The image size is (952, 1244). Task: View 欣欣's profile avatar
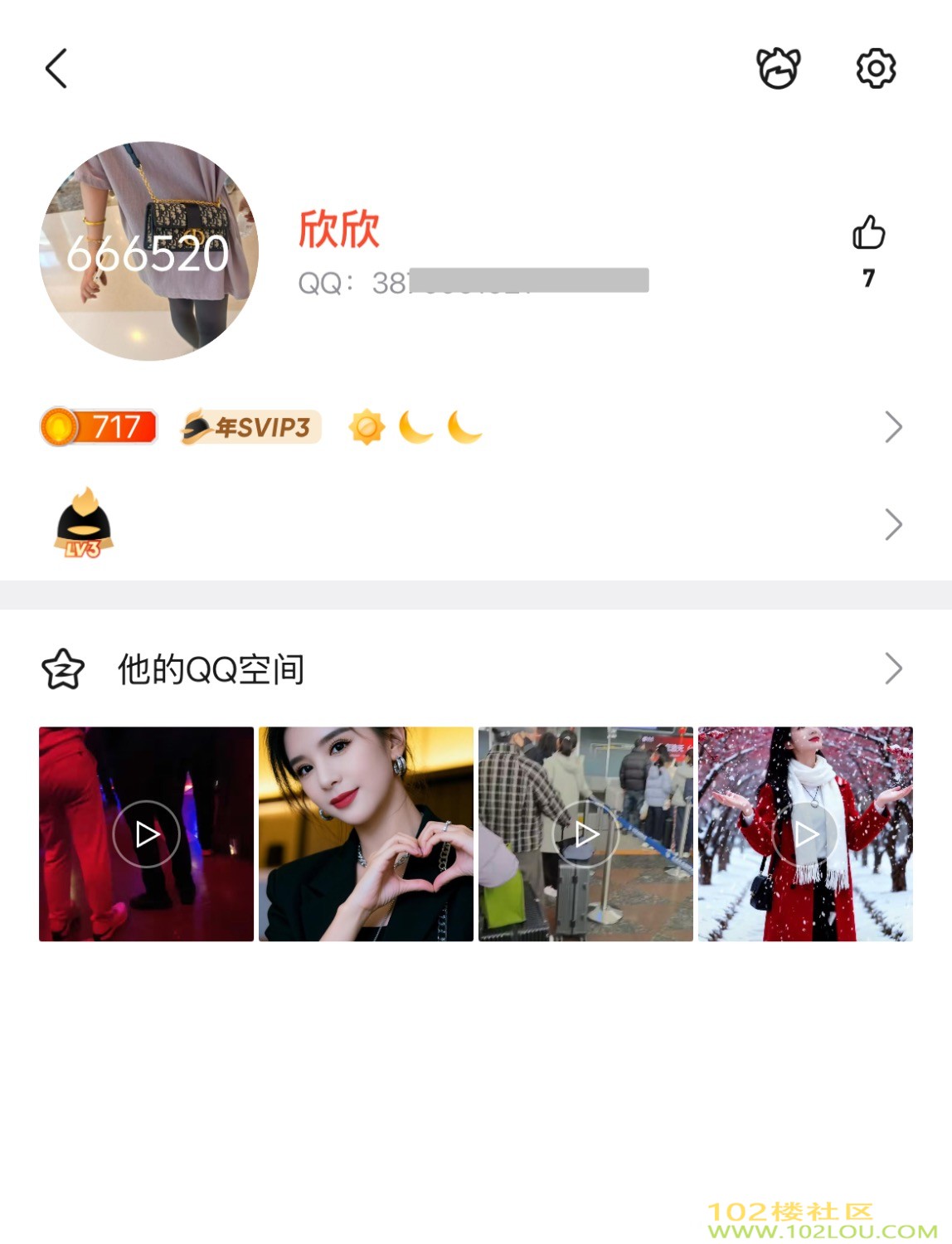click(149, 251)
